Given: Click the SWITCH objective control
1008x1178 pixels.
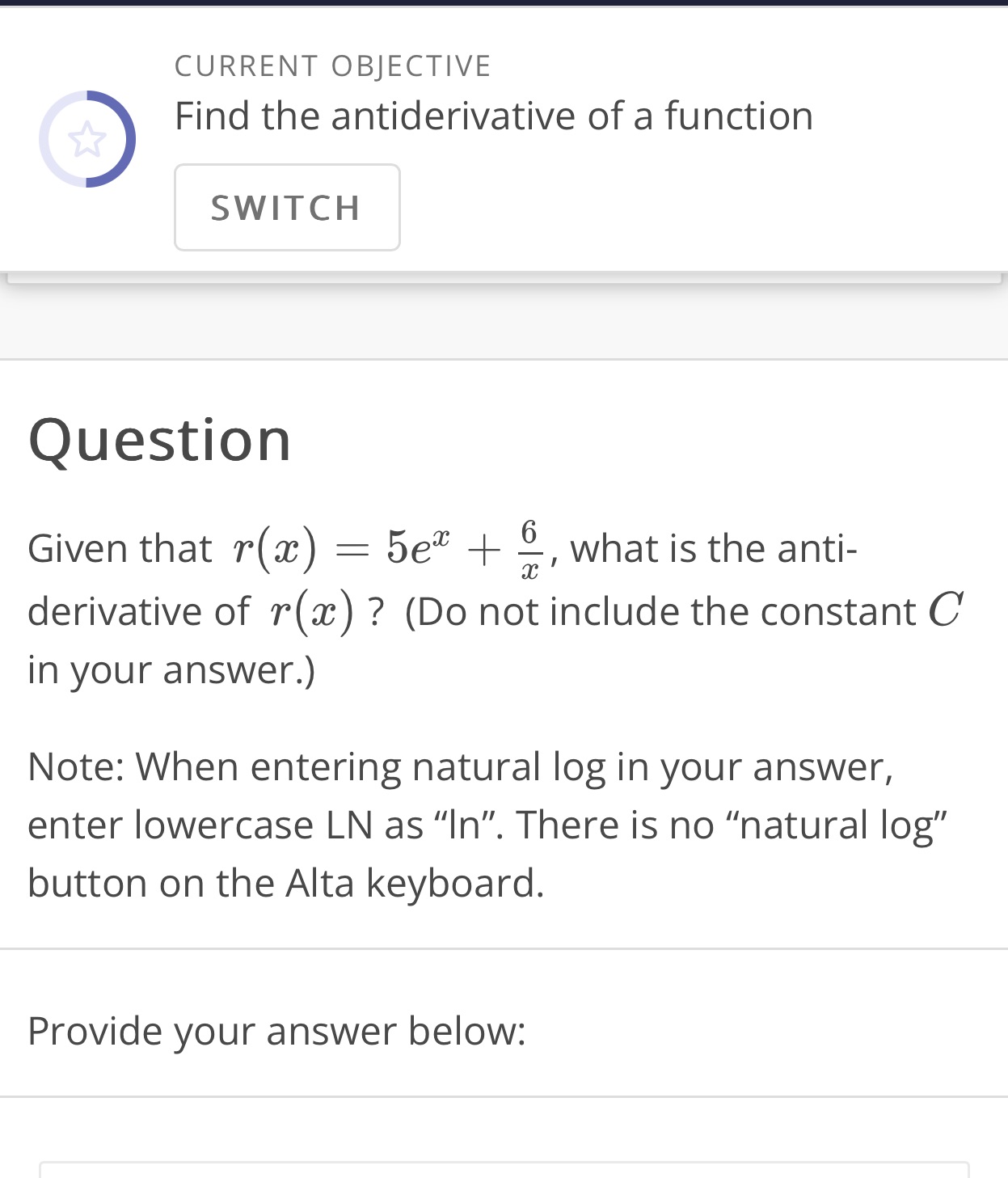Looking at the screenshot, I should pyautogui.click(x=286, y=207).
